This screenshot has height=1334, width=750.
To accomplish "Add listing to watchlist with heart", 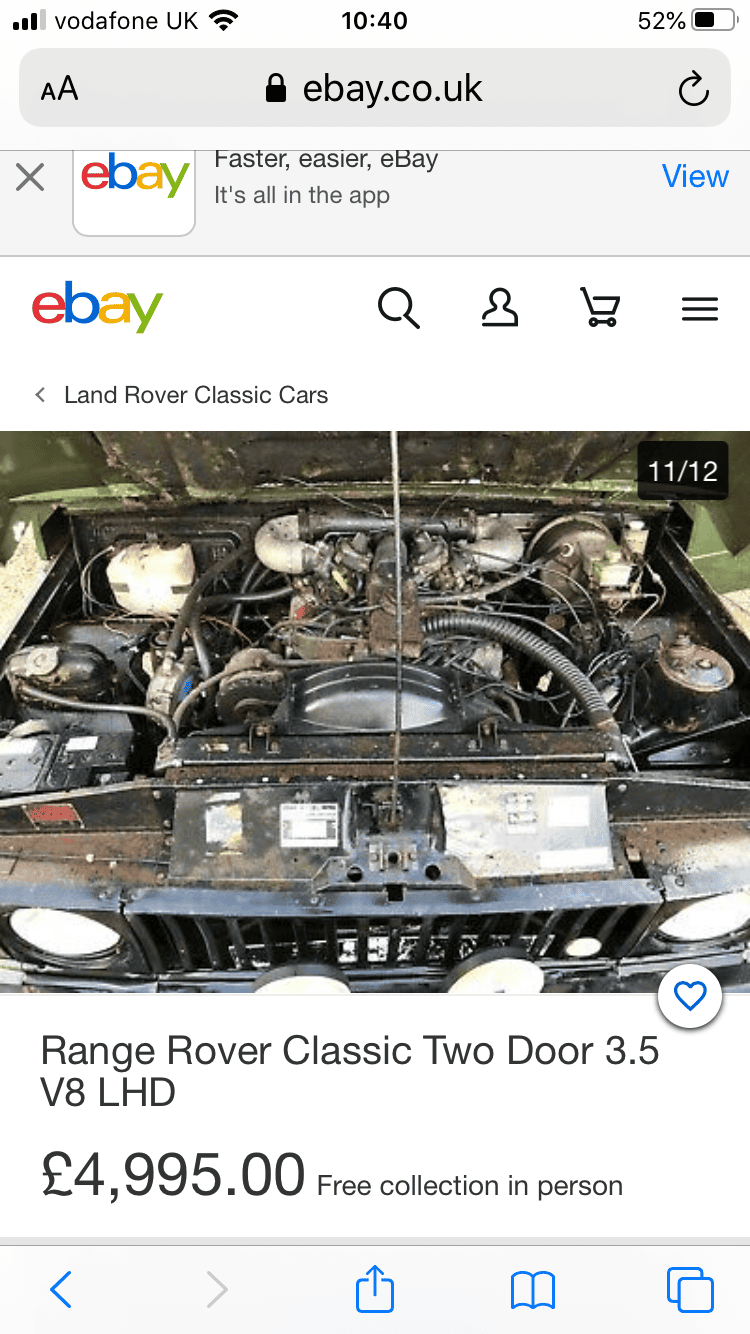I will (x=690, y=996).
